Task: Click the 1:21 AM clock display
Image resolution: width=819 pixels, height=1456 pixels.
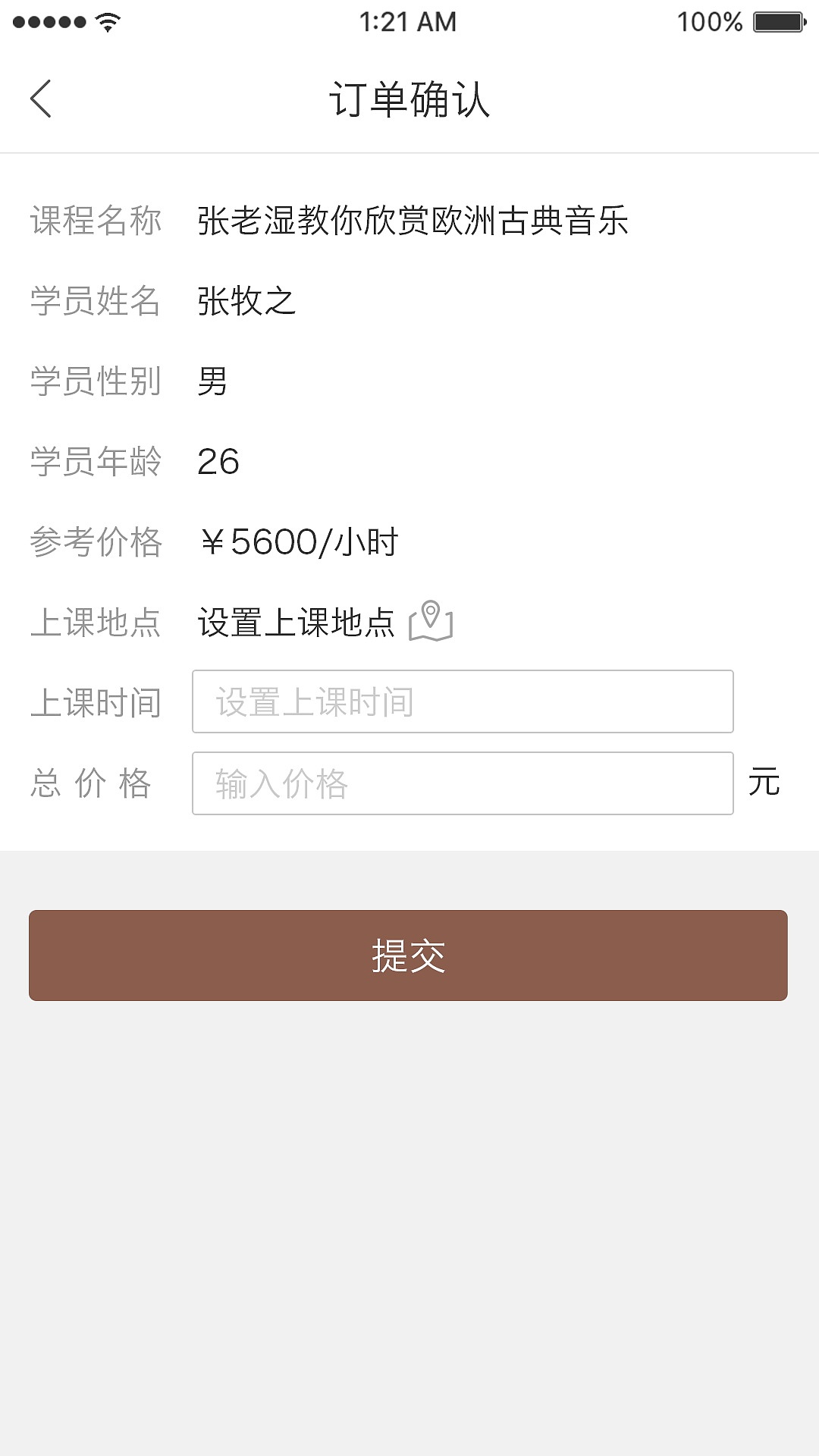Action: (x=406, y=22)
